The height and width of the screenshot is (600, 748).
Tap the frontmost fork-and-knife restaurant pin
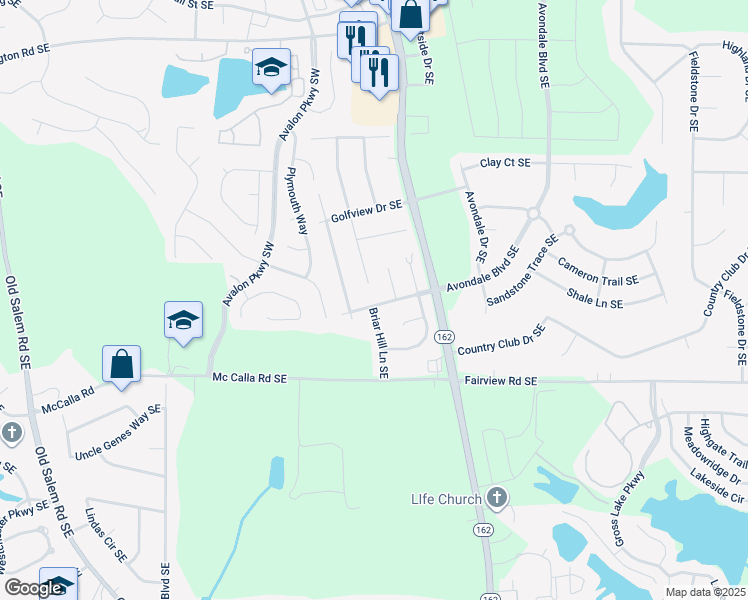[x=379, y=74]
